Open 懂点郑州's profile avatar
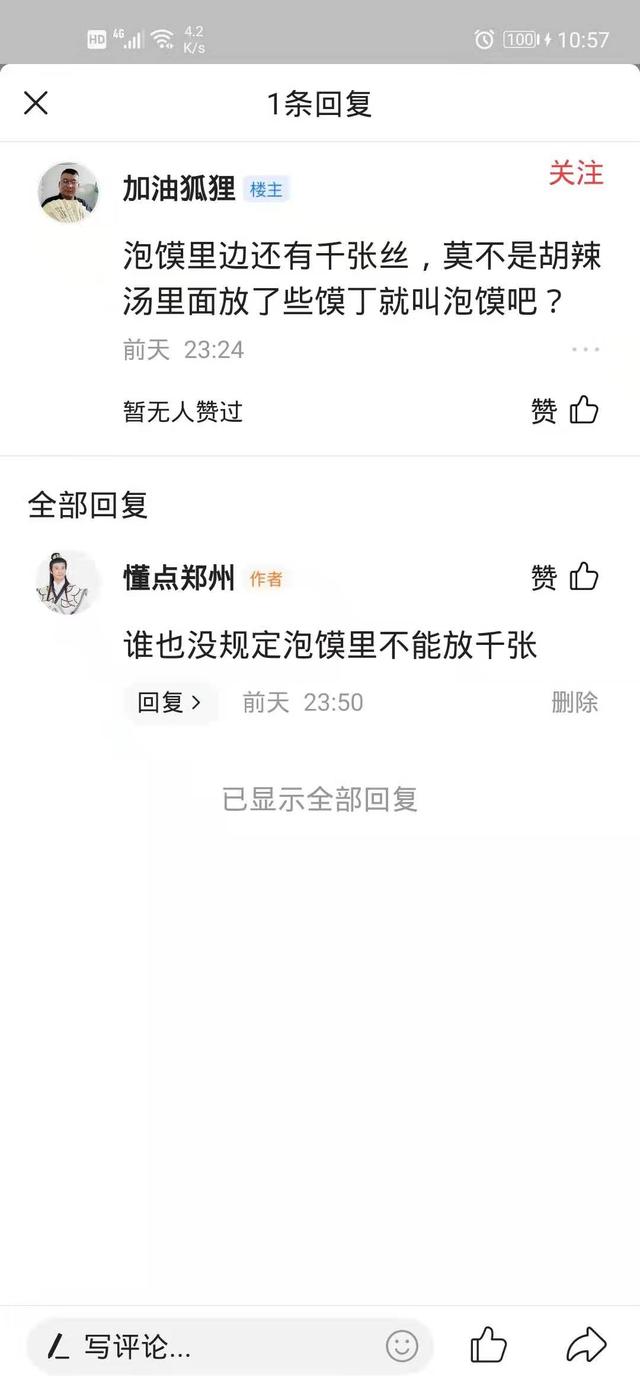Image resolution: width=640 pixels, height=1387 pixels. 69,582
